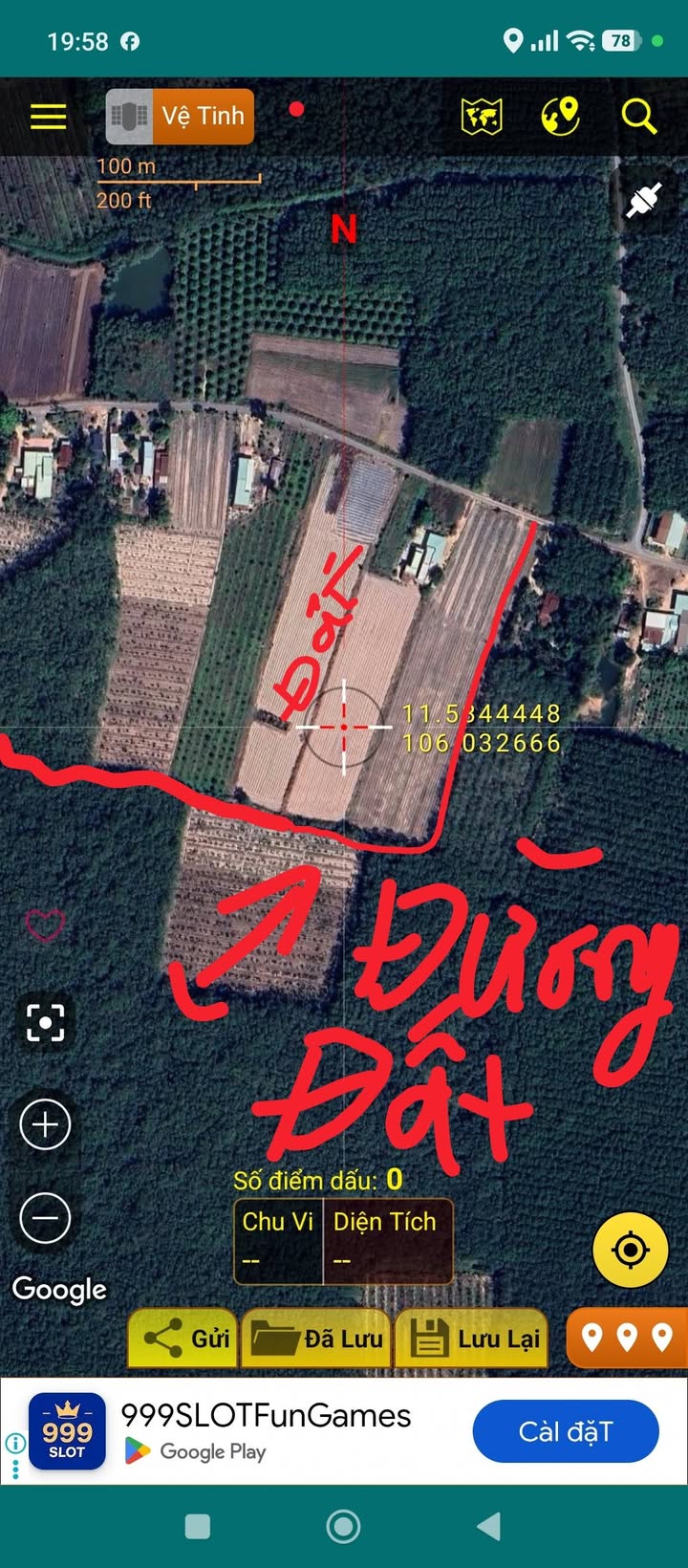Tap the focus frame icon

point(45,1021)
